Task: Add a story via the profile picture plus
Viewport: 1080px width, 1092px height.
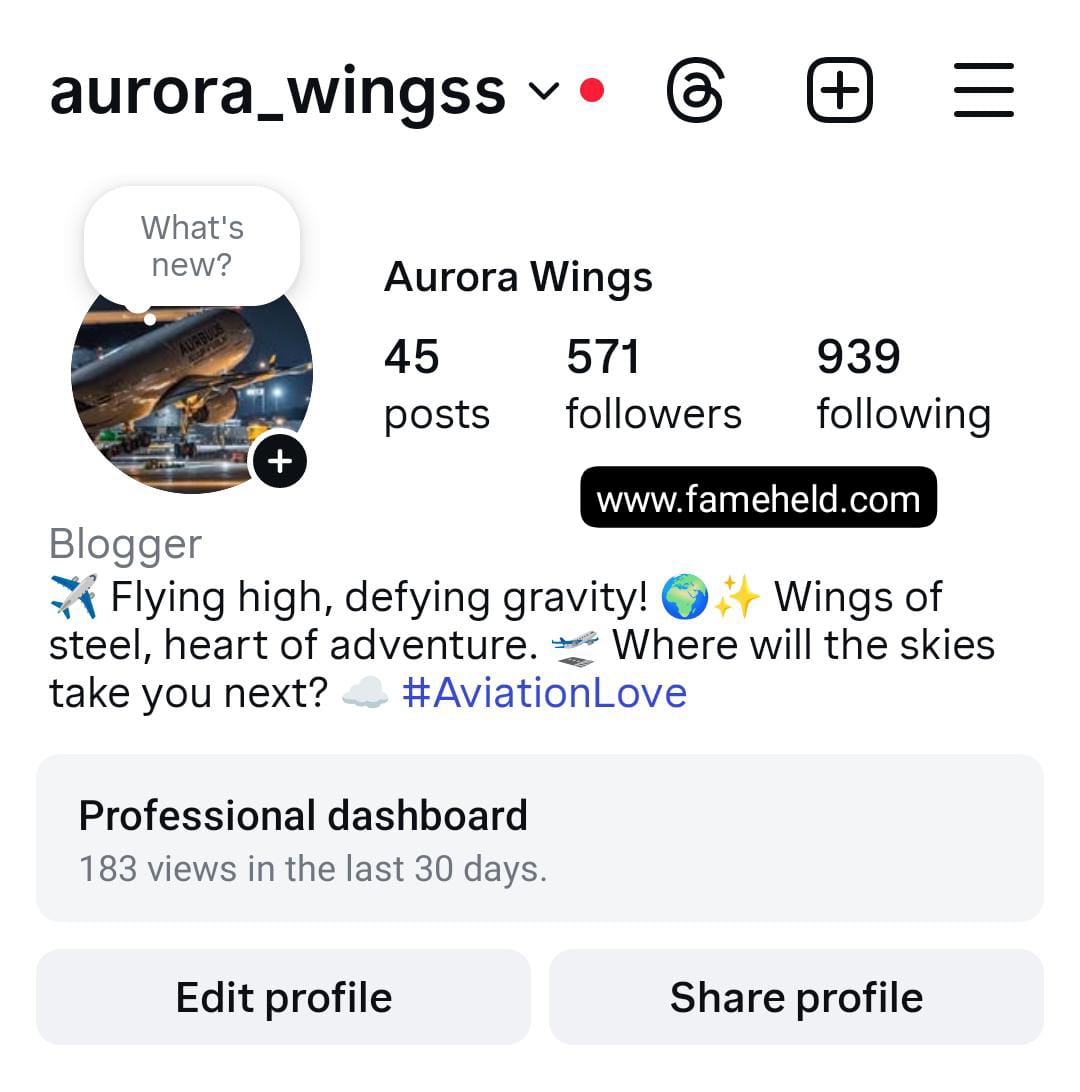Action: coord(280,461)
